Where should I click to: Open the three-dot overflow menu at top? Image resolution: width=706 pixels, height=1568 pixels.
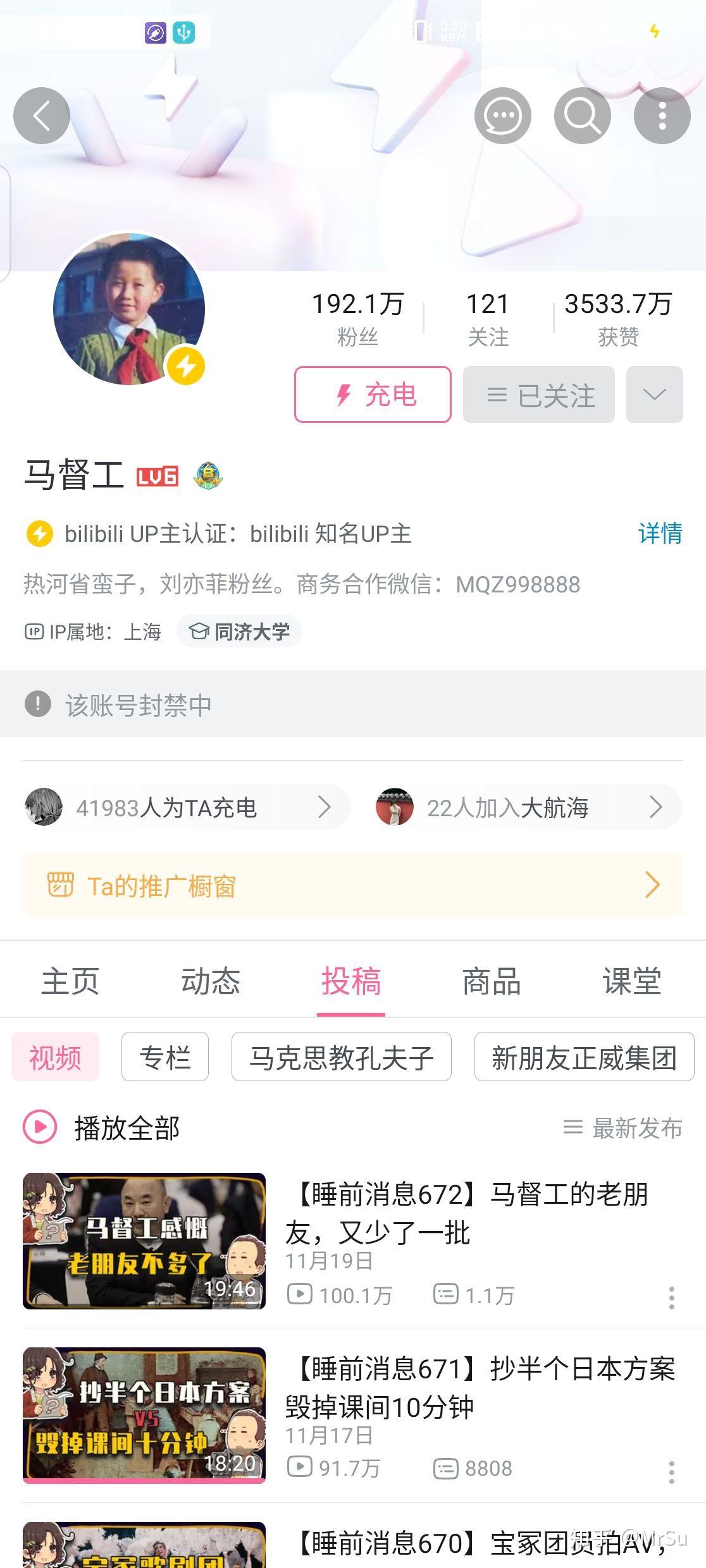coord(662,116)
